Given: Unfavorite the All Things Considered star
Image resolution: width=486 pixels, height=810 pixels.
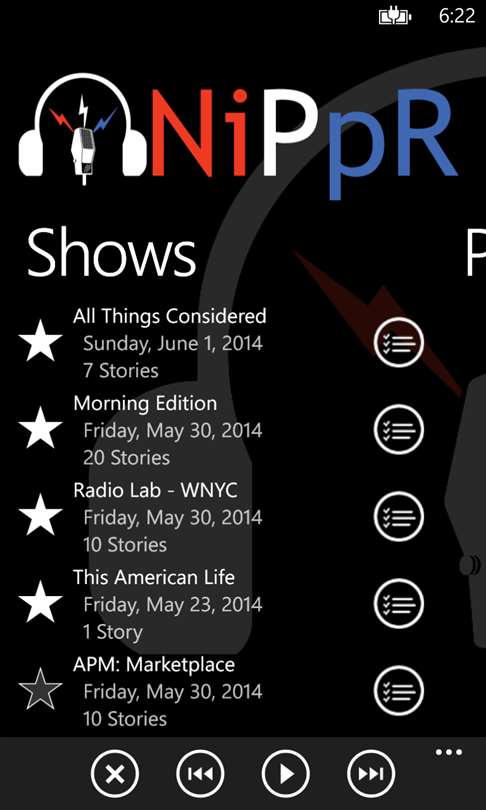Looking at the screenshot, I should (40, 340).
